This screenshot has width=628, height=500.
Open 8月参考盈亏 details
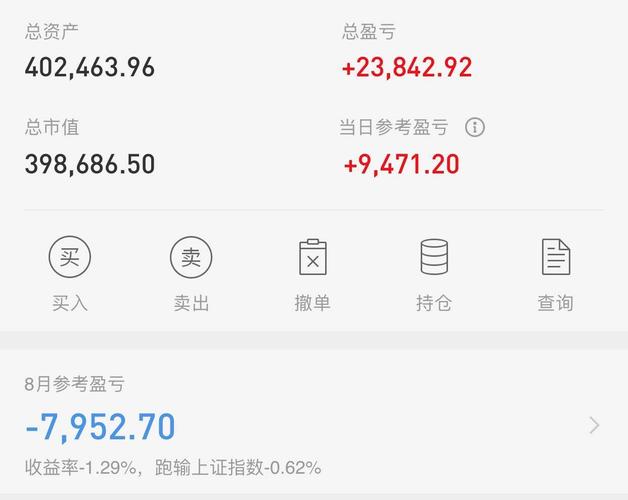[x=594, y=426]
